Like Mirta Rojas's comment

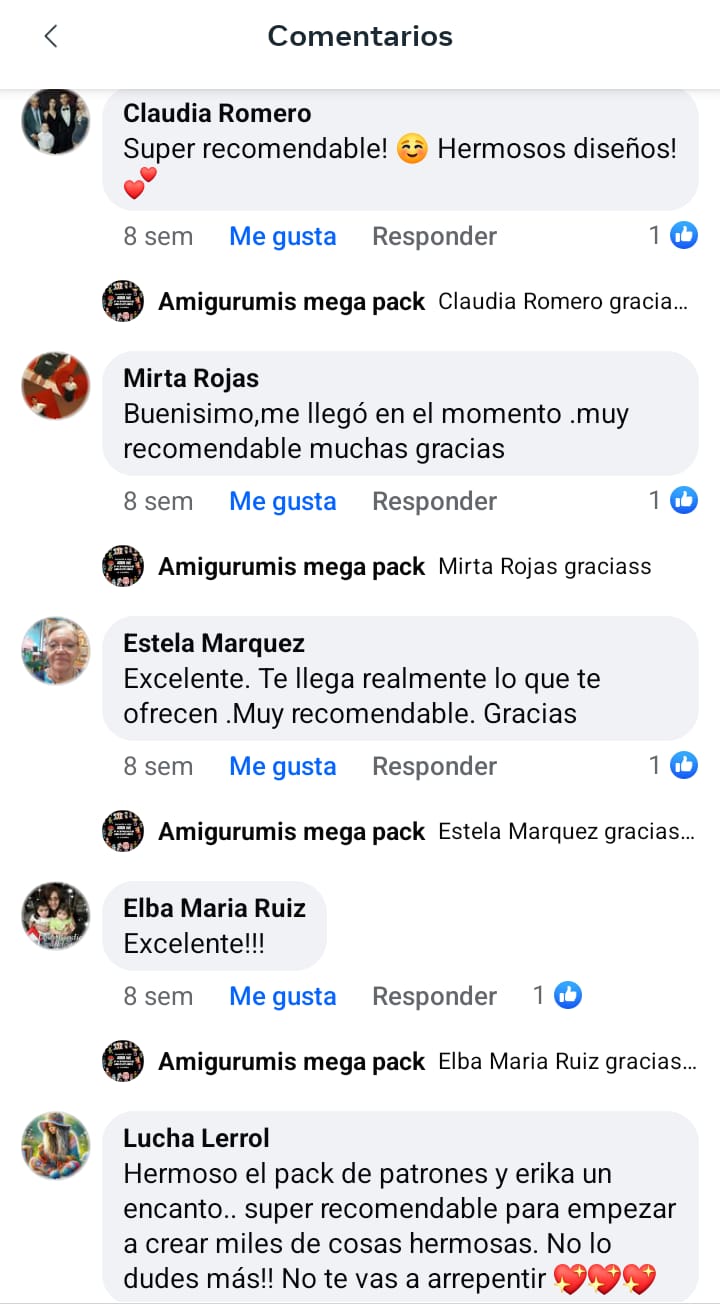pyautogui.click(x=282, y=501)
